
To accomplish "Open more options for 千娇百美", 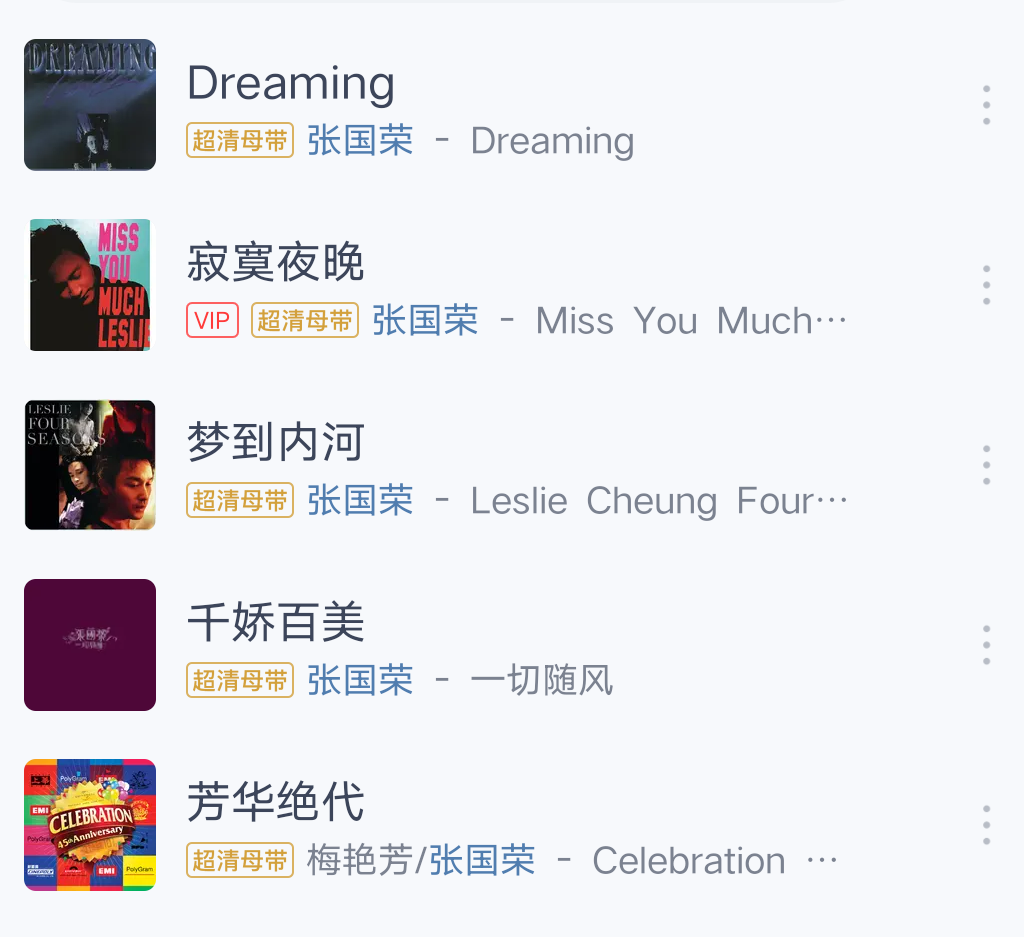I will click(986, 645).
